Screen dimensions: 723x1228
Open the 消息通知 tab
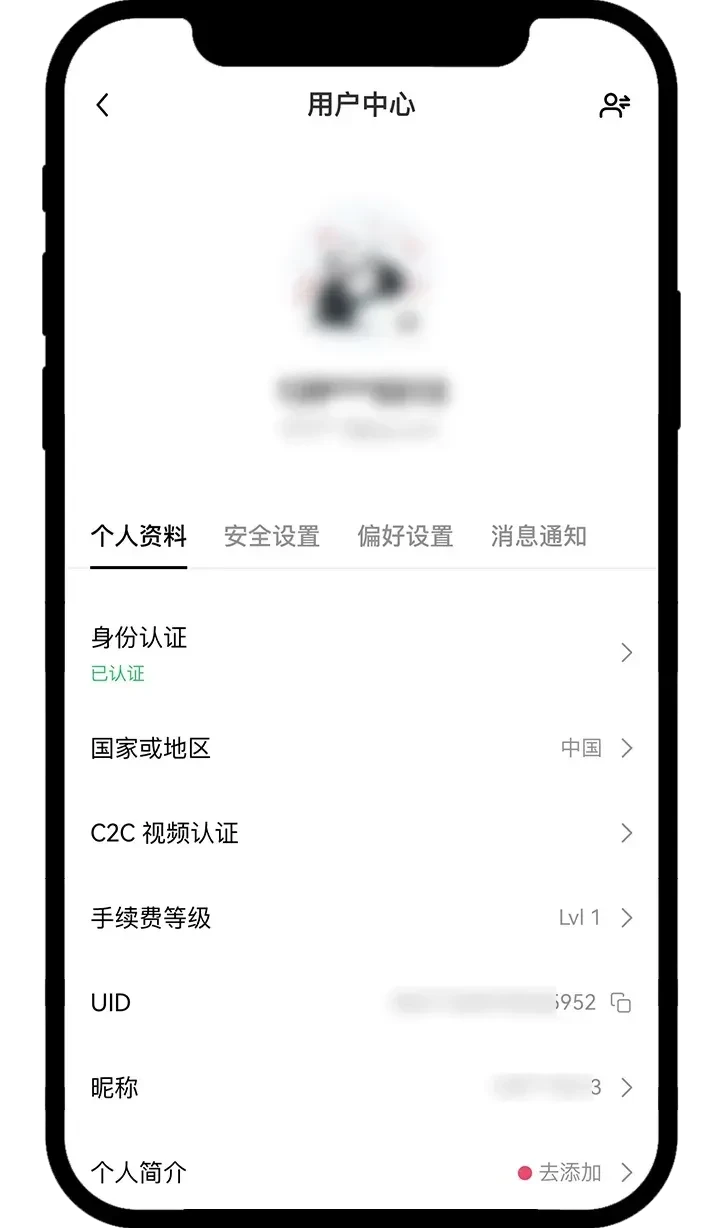point(538,537)
